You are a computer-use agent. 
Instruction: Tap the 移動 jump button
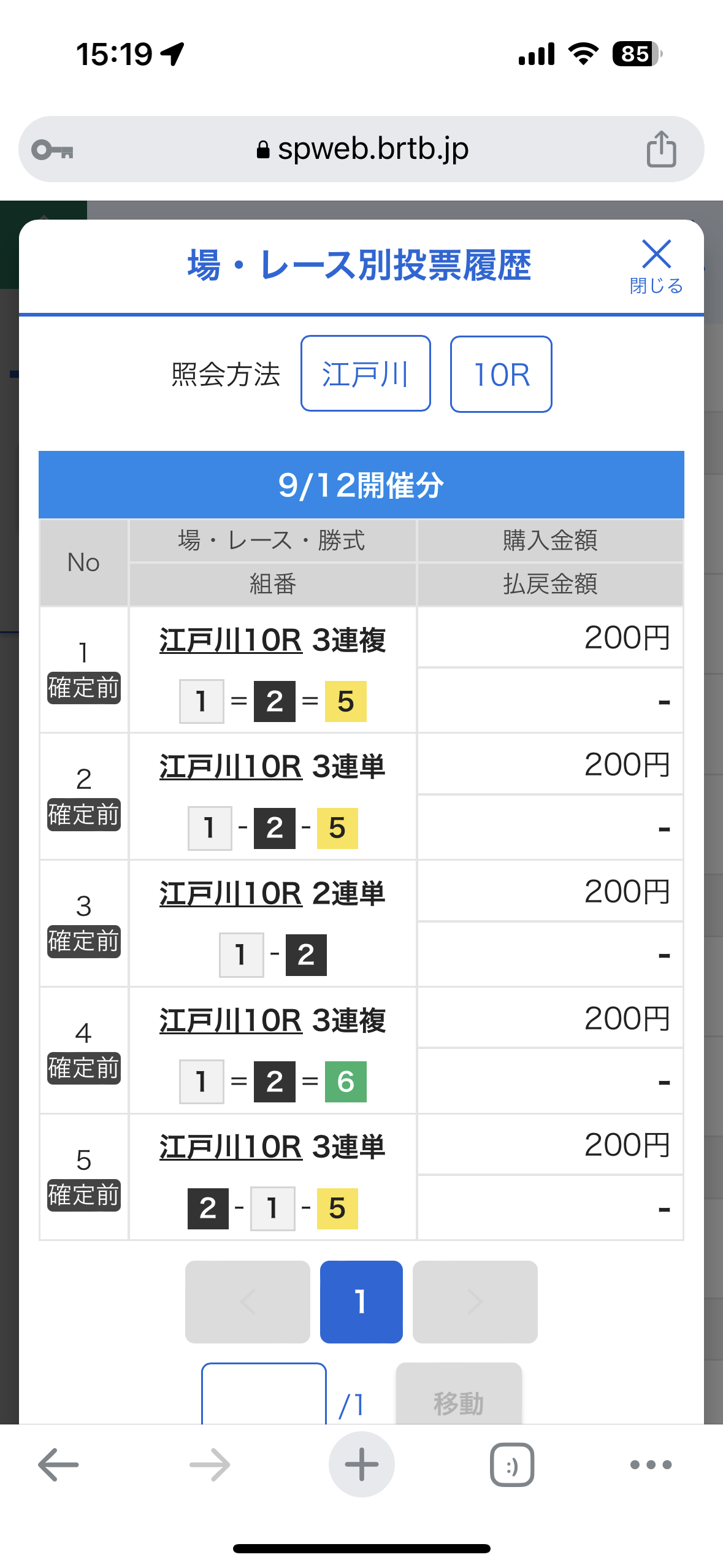(459, 1394)
